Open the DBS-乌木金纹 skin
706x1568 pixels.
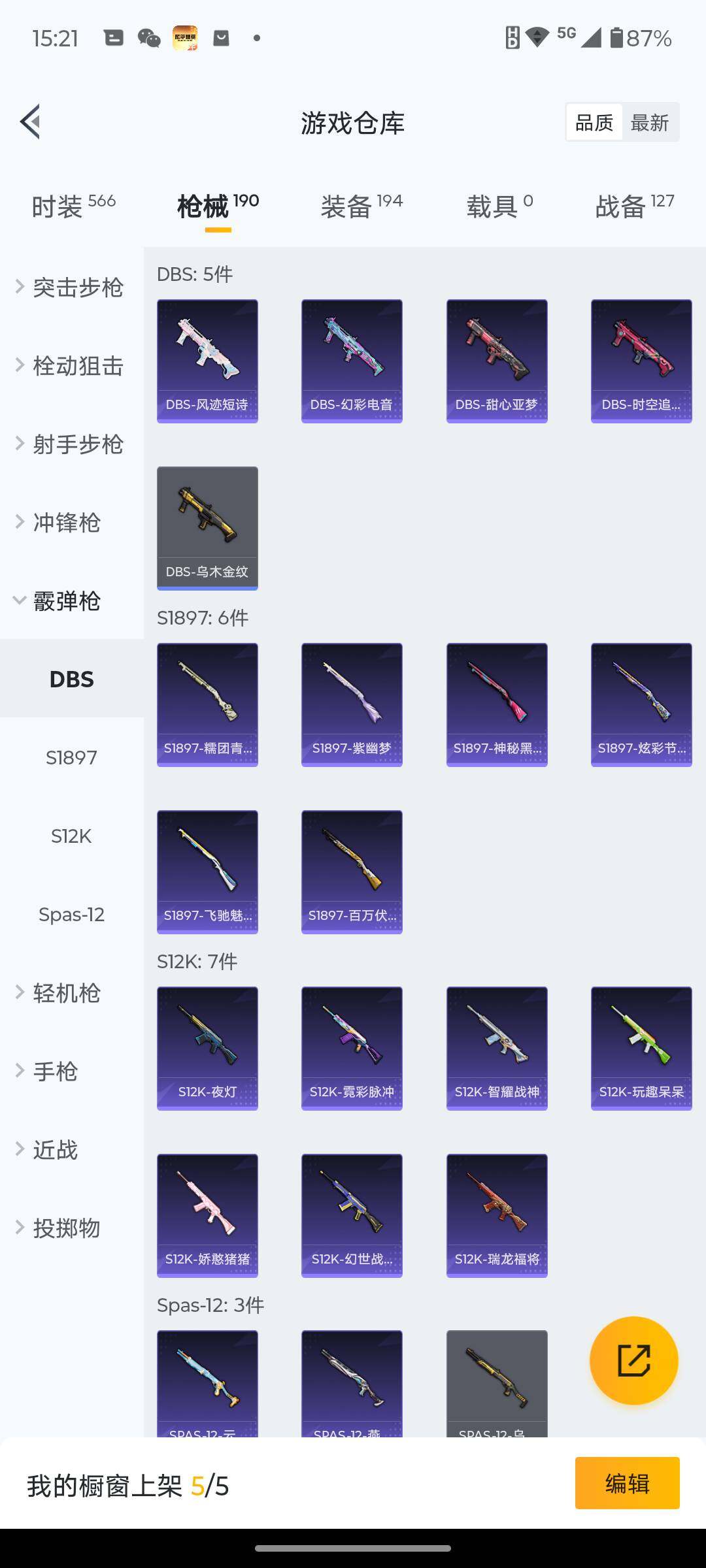coord(207,528)
